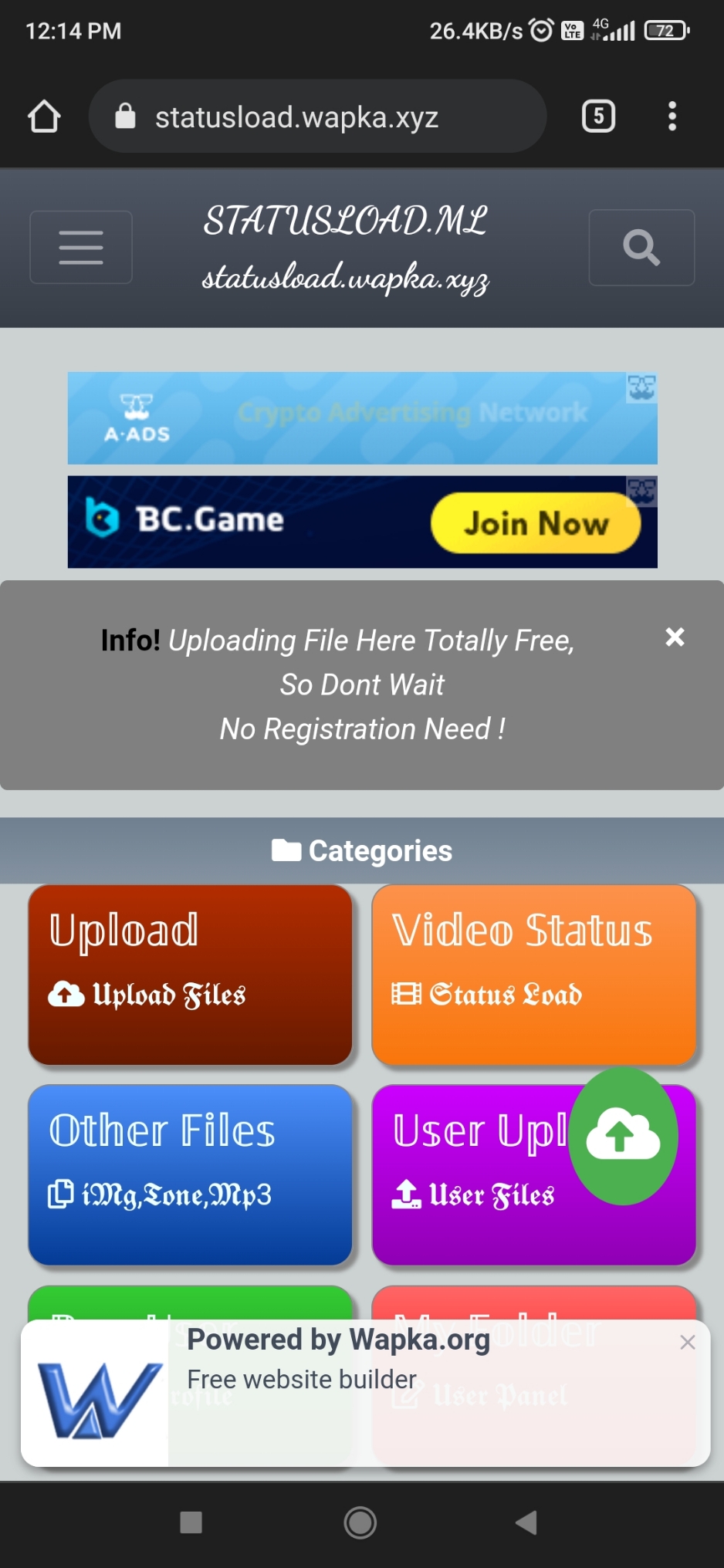Viewport: 724px width, 1568px height.
Task: Open the site search
Action: pos(641,248)
